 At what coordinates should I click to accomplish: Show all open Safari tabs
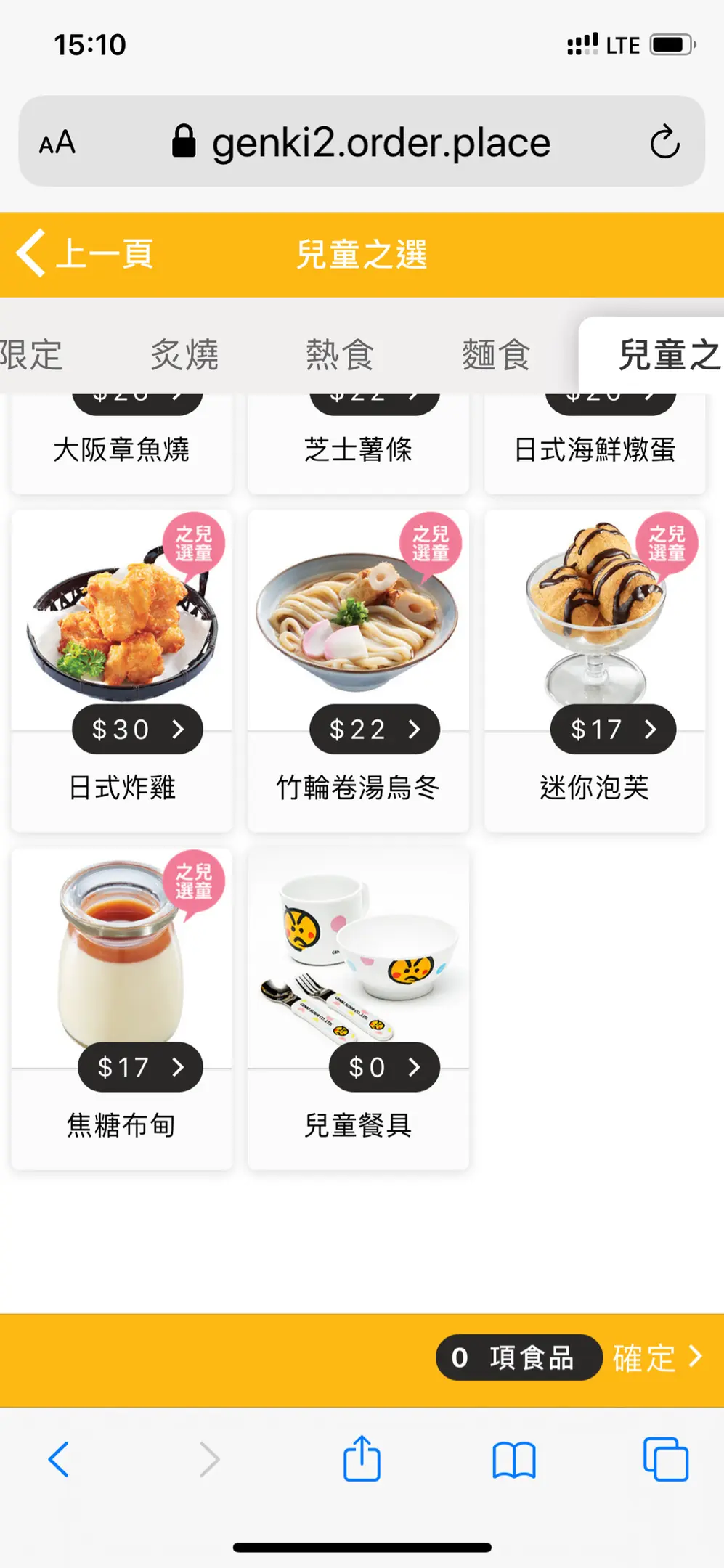(665, 1459)
